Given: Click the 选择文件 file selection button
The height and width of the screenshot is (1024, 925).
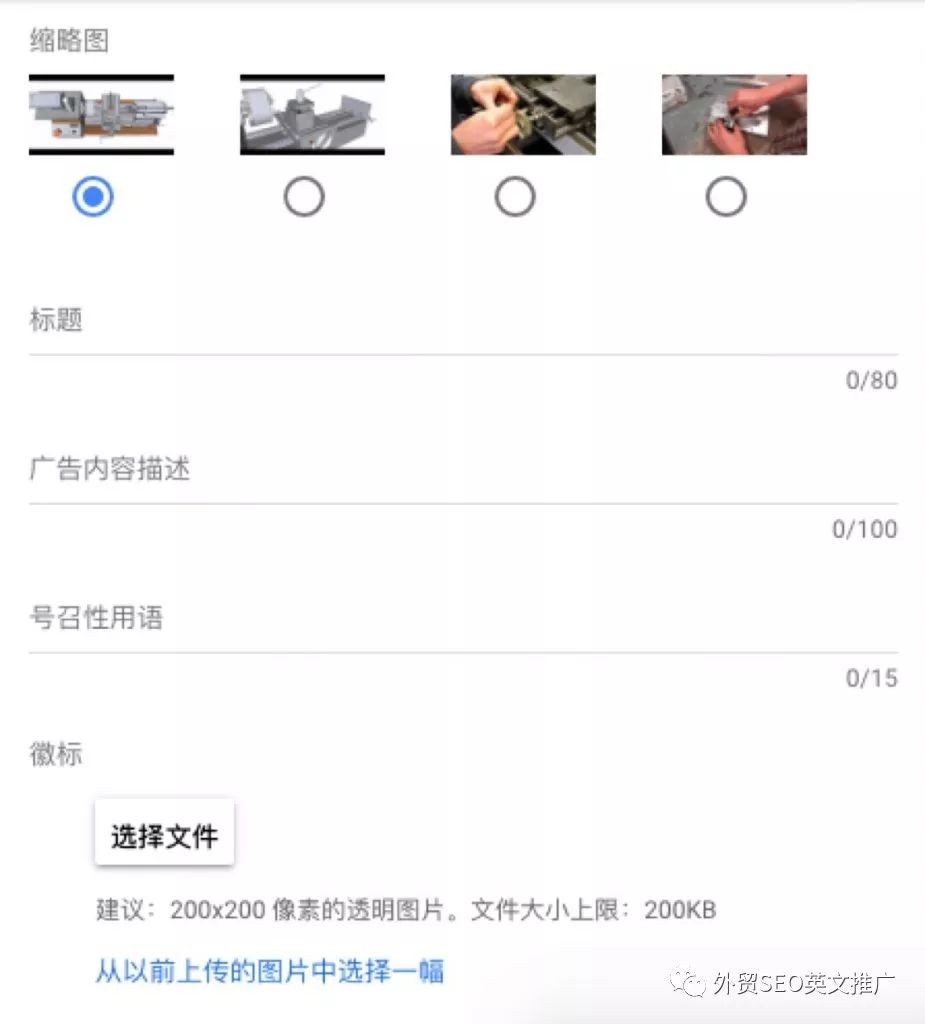Looking at the screenshot, I should 163,833.
